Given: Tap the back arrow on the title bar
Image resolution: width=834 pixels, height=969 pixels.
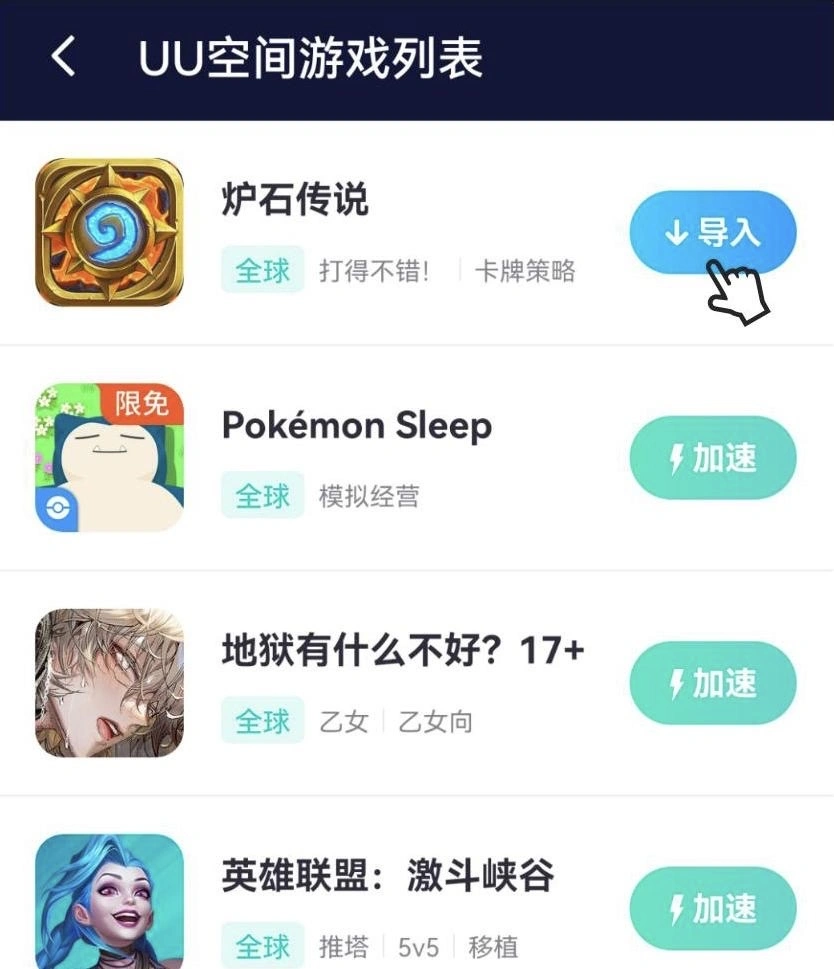Looking at the screenshot, I should coord(62,57).
